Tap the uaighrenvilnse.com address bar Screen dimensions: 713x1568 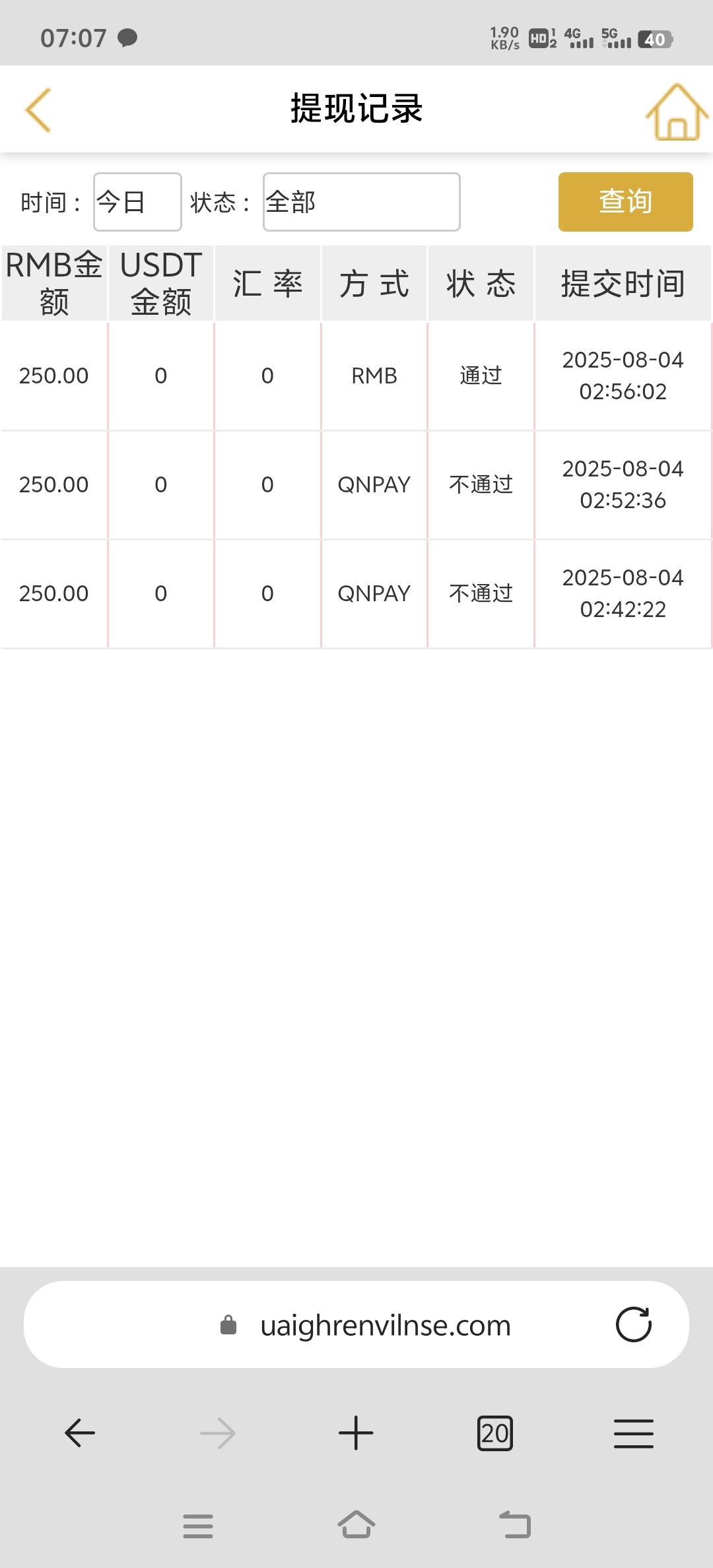click(385, 1325)
